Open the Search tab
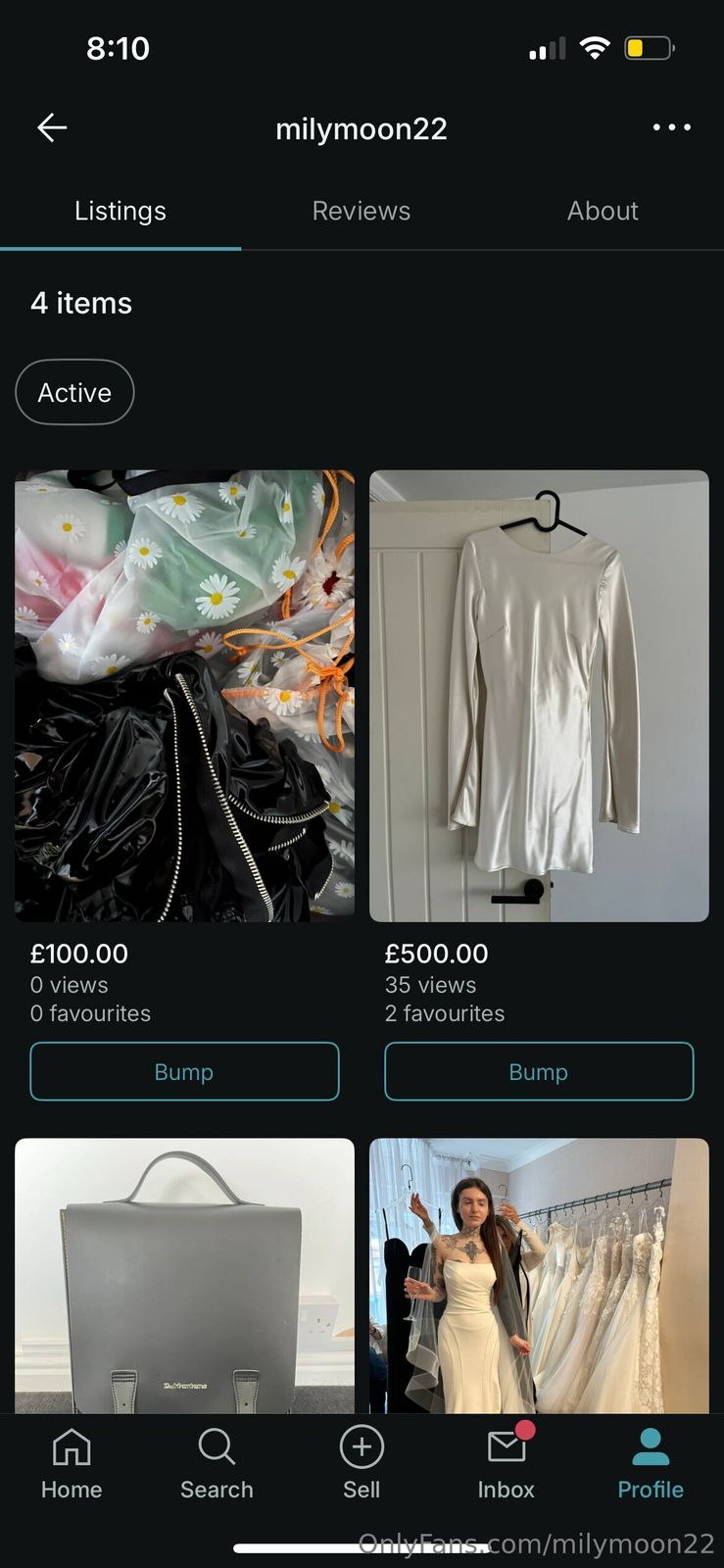724x1568 pixels. (x=217, y=1464)
